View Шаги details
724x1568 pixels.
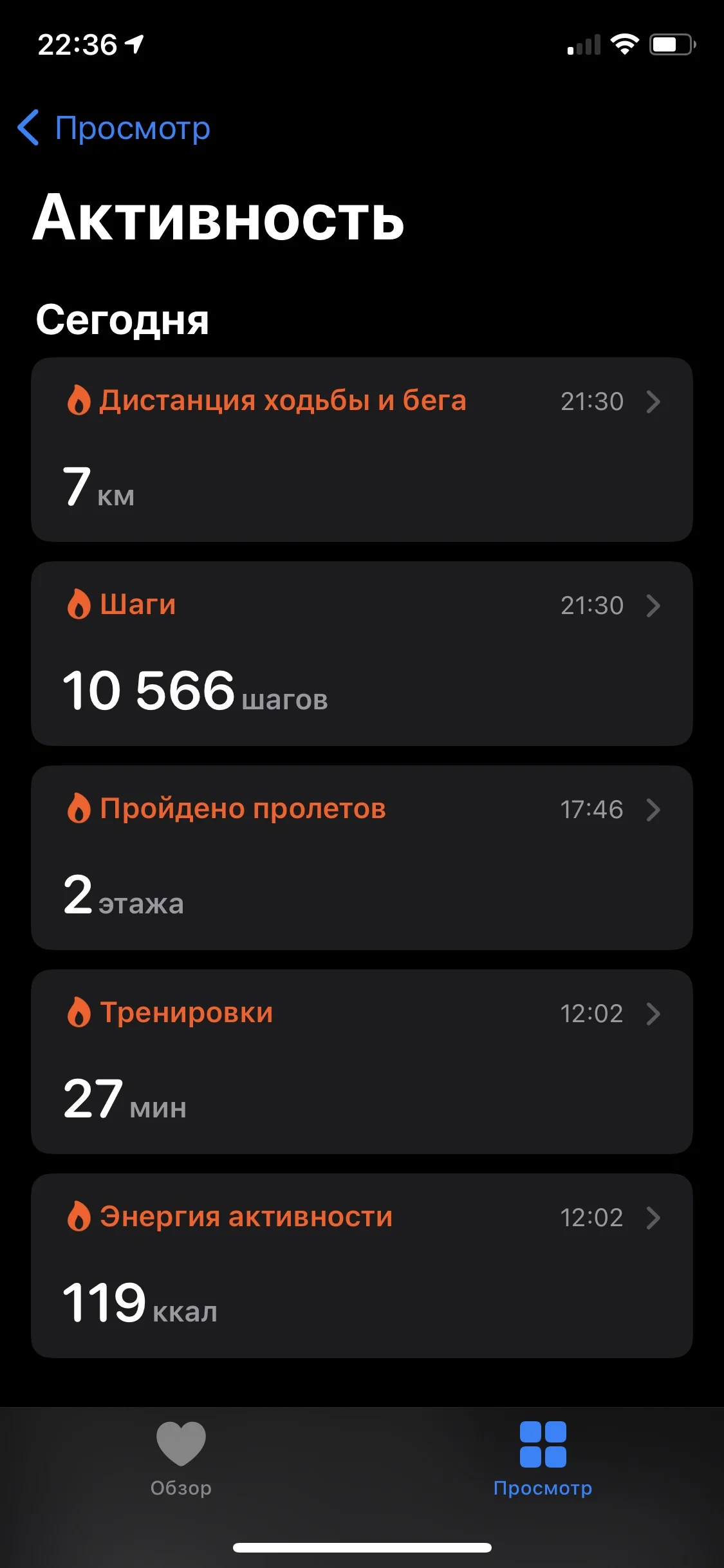coord(362,653)
